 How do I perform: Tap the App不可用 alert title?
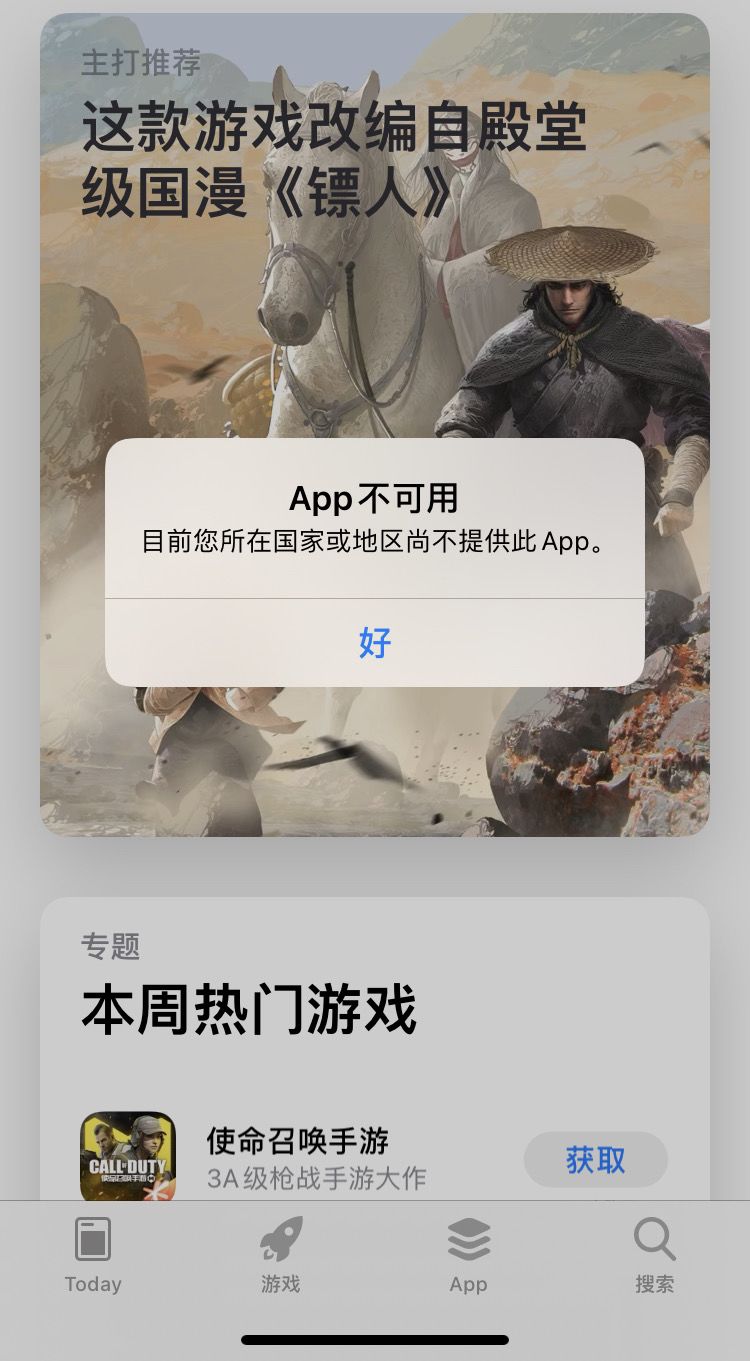pyautogui.click(x=375, y=495)
